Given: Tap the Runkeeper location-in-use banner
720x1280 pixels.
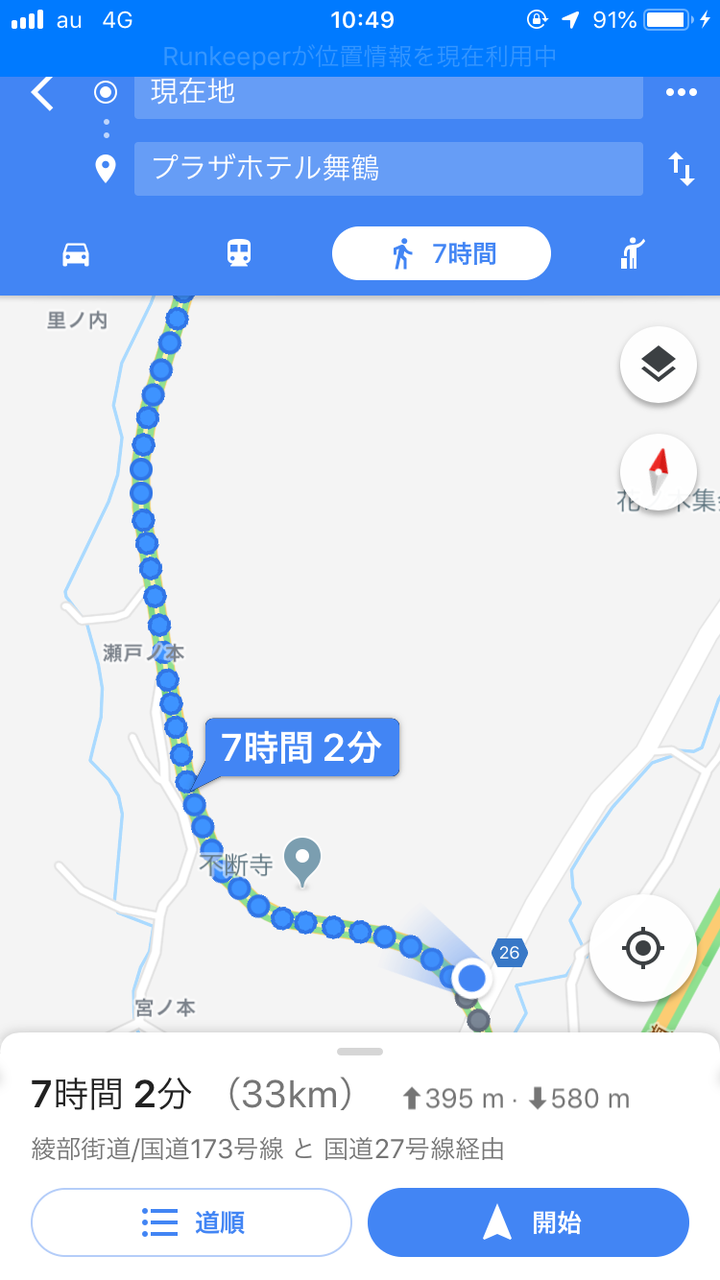Looking at the screenshot, I should 360,56.
